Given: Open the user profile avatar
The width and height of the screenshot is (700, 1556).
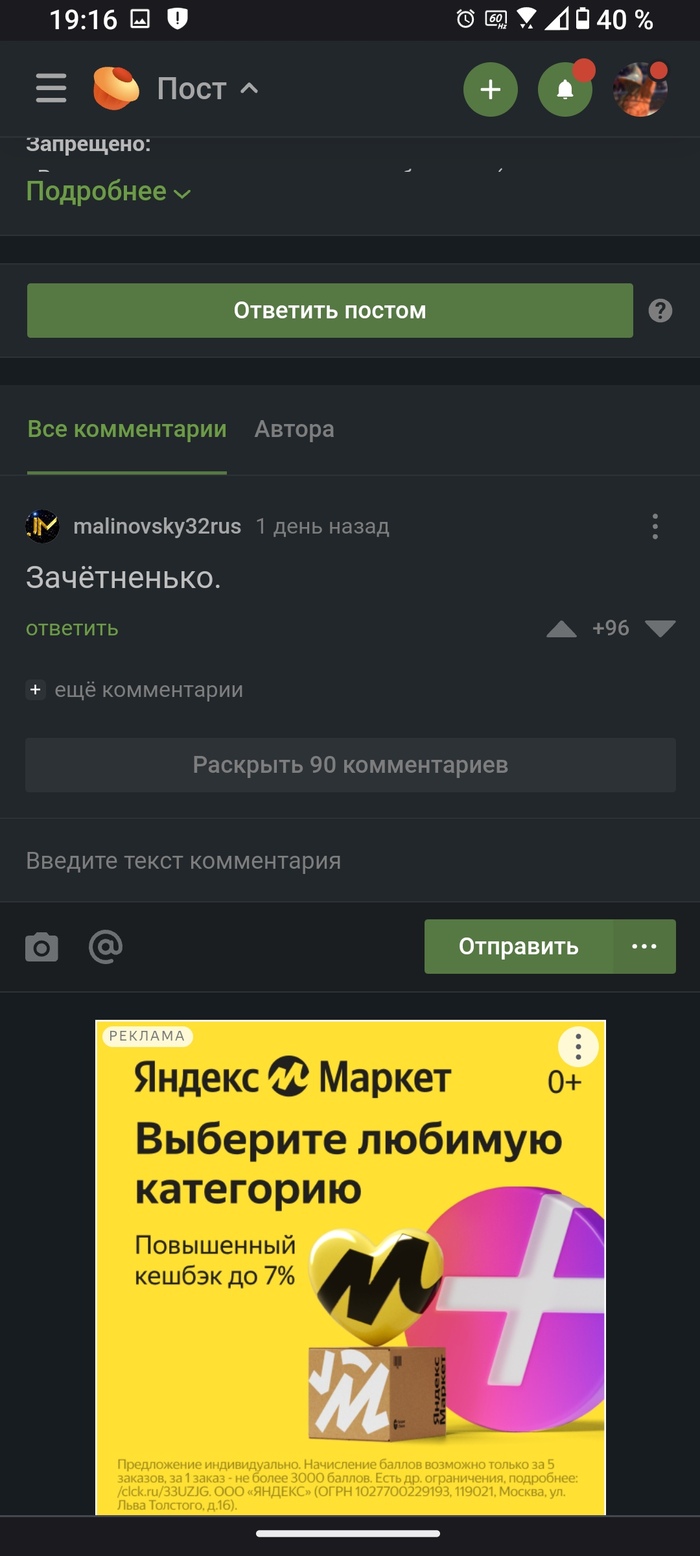Looking at the screenshot, I should (640, 89).
